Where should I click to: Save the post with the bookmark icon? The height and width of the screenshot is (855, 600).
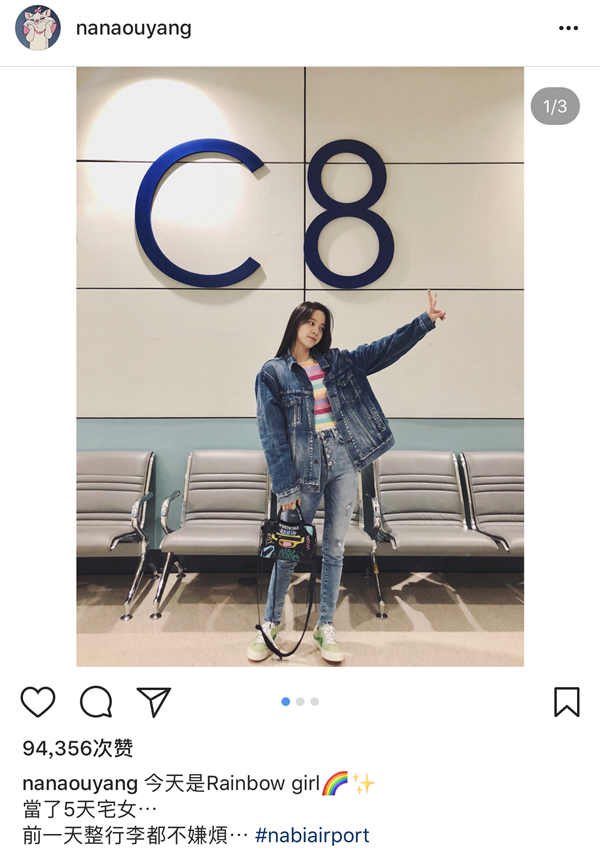click(x=566, y=702)
